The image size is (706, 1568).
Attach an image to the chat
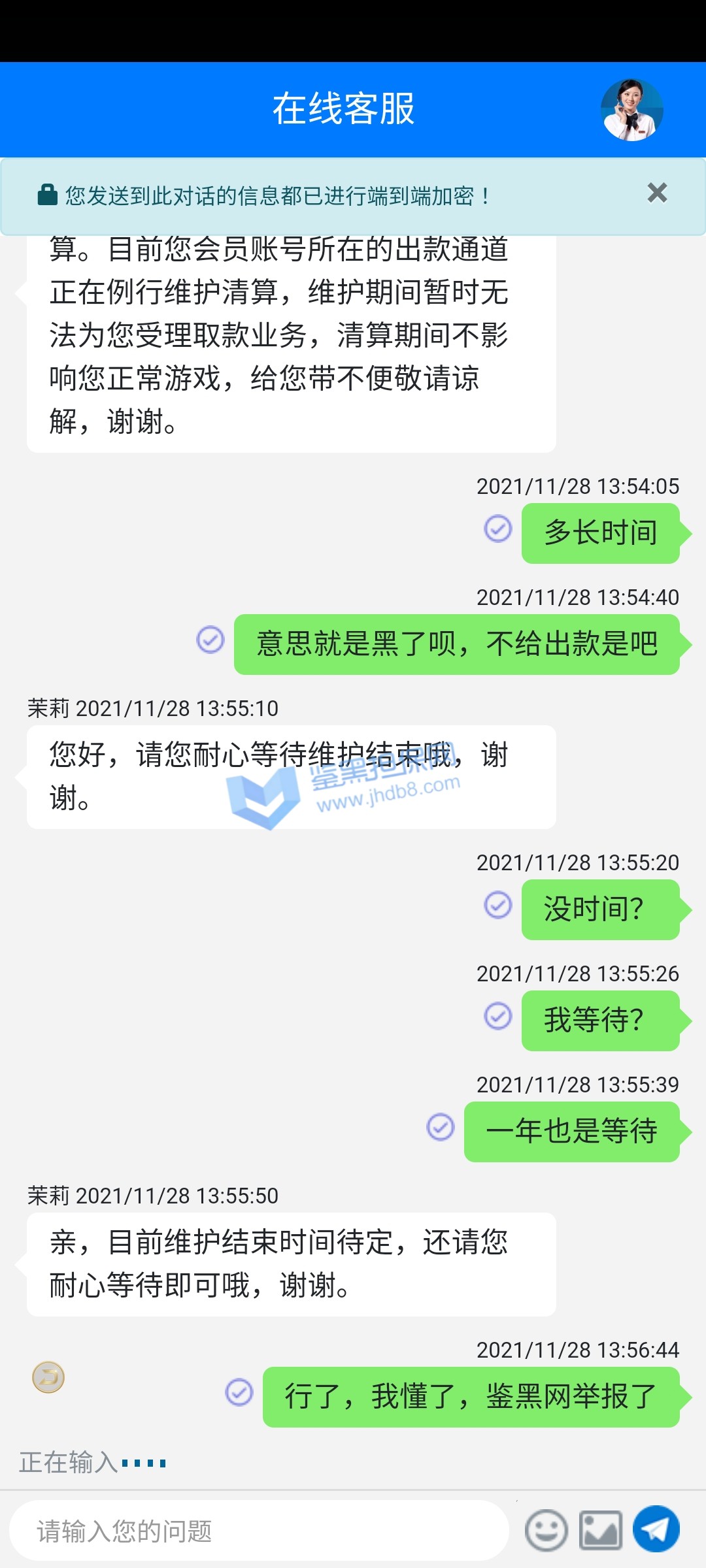coord(601,1530)
